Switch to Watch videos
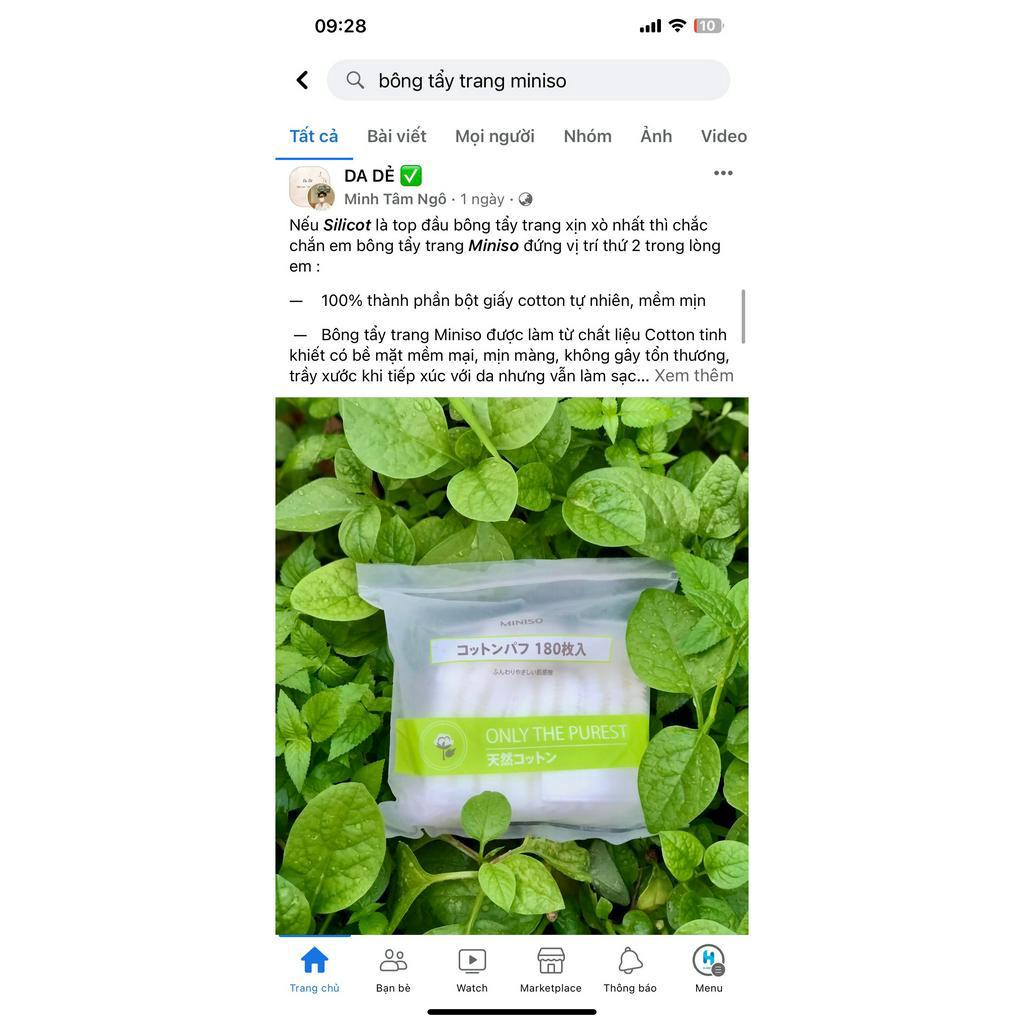 pos(472,970)
